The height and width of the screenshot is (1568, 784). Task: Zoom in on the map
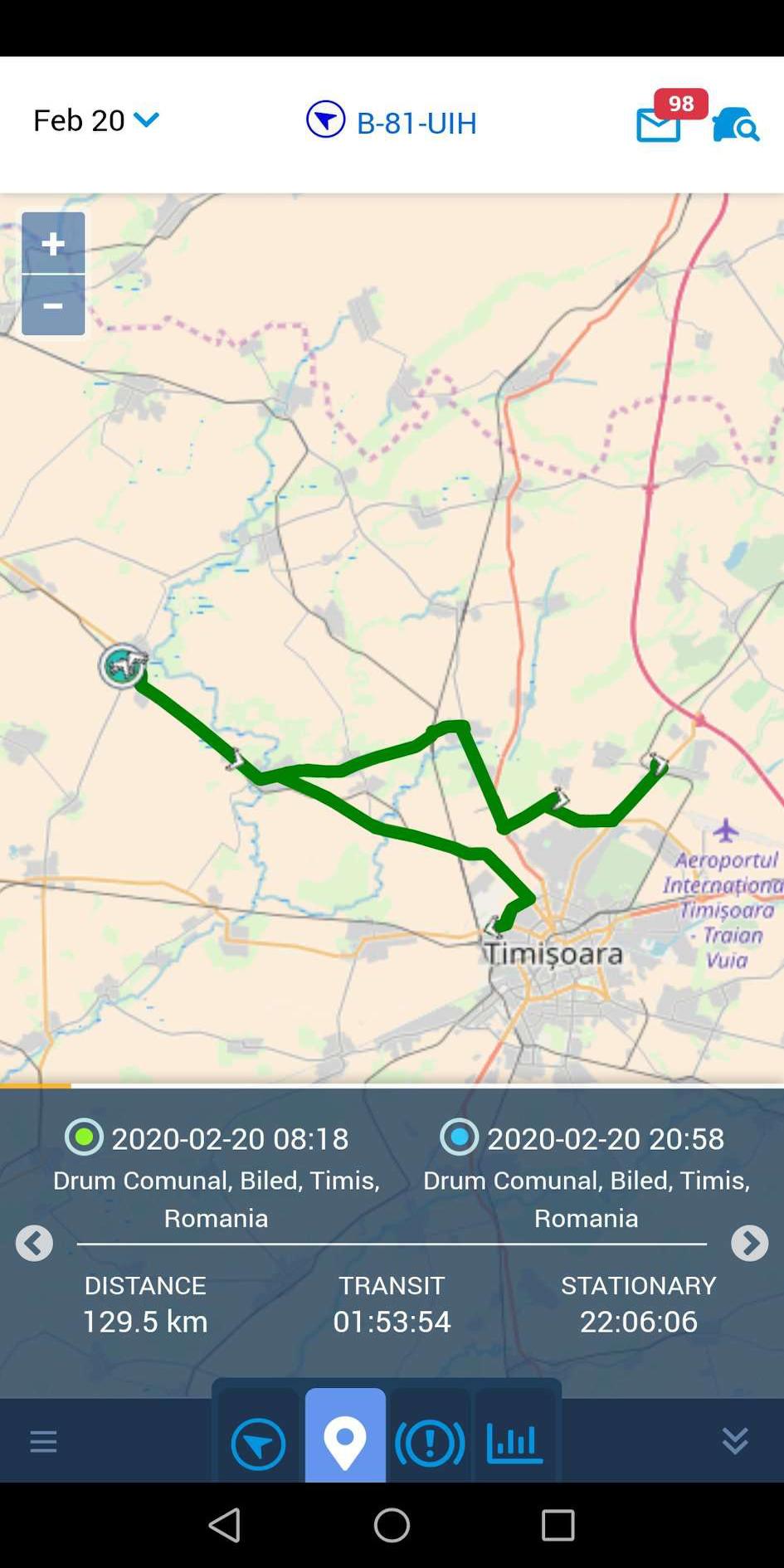tap(53, 243)
